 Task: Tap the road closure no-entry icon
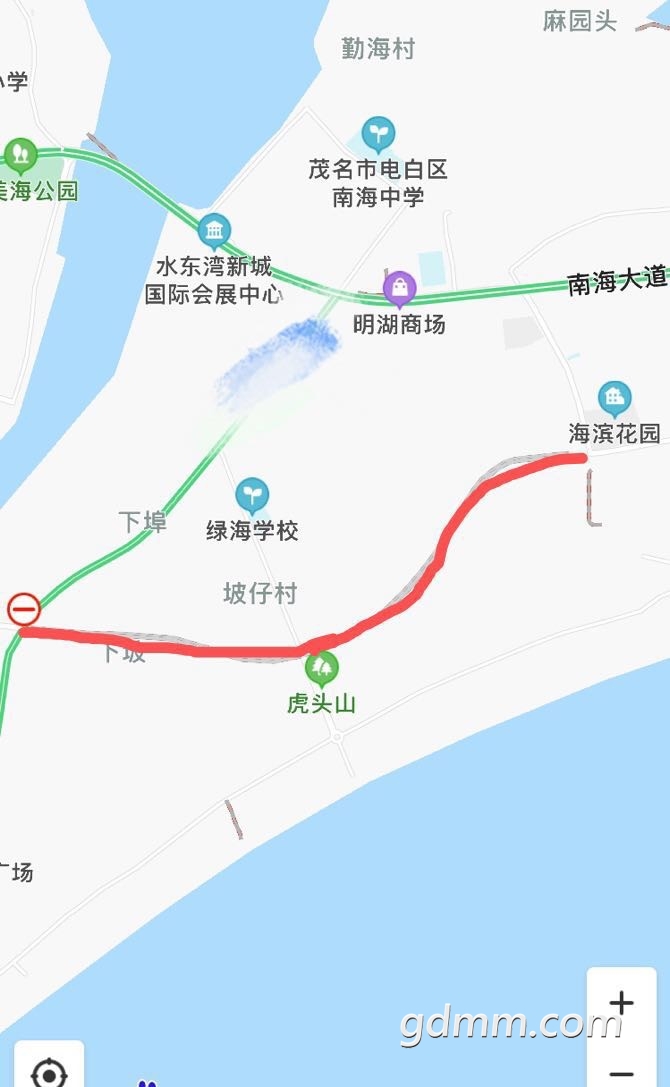pyautogui.click(x=24, y=609)
